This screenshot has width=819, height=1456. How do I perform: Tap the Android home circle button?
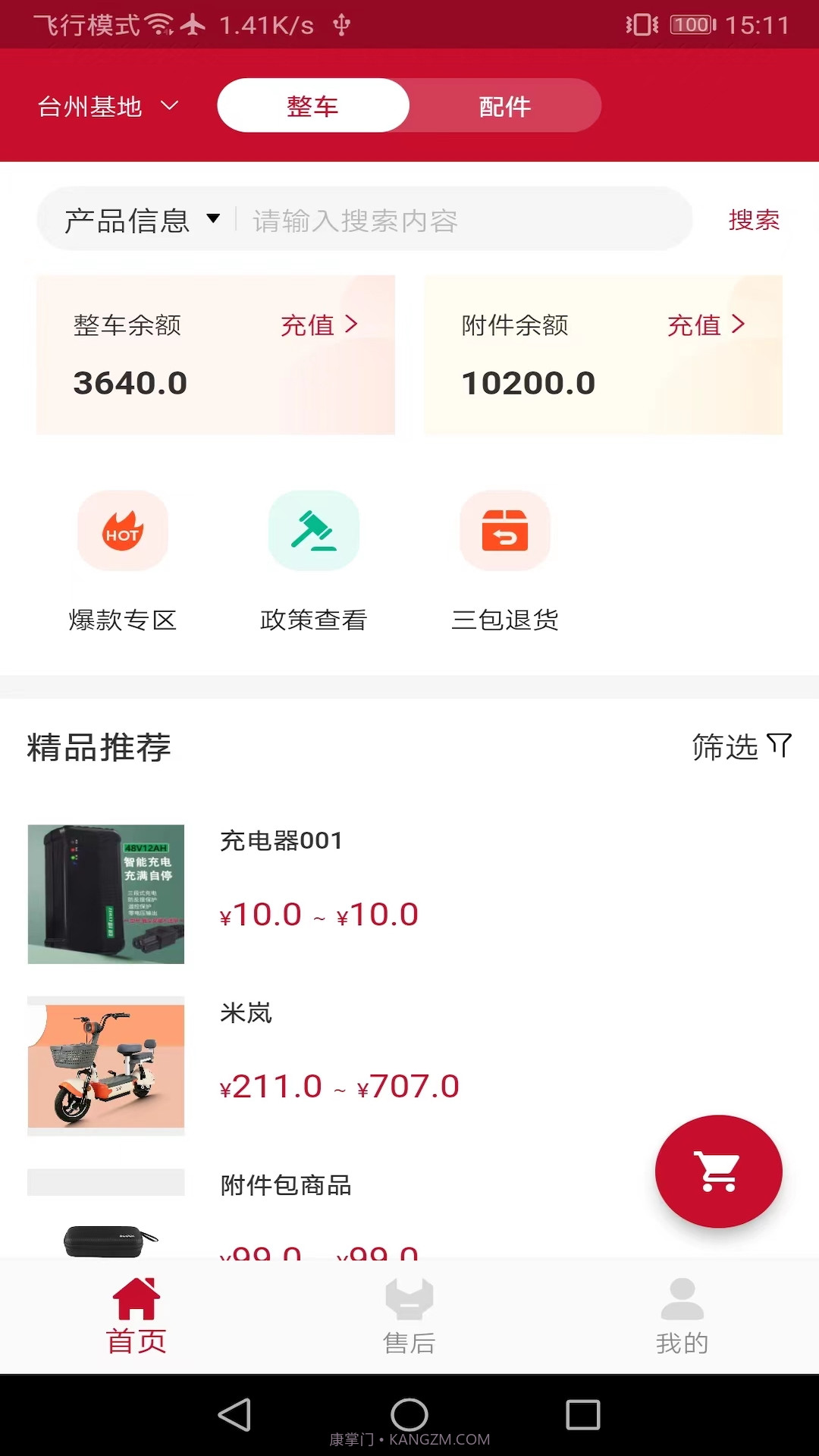click(x=409, y=1412)
